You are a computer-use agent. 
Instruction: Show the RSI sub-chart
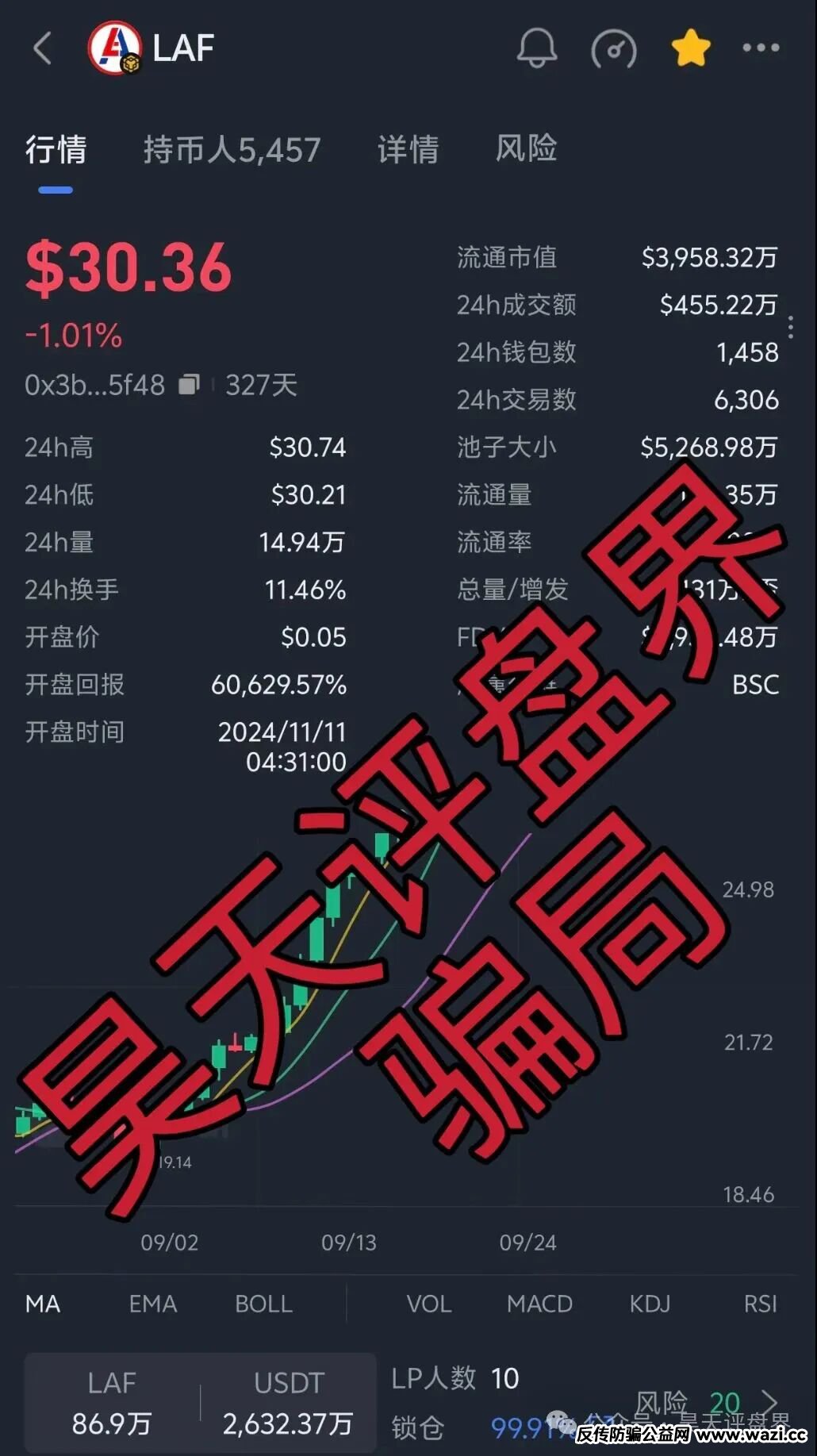point(760,1304)
